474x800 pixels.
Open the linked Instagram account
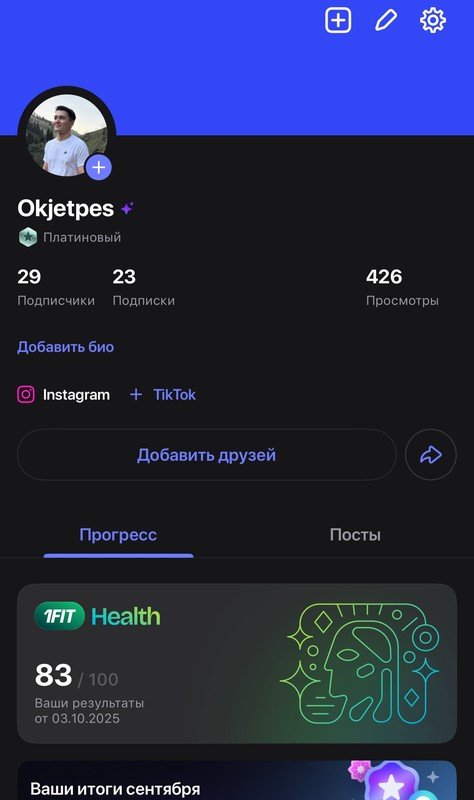click(x=64, y=394)
